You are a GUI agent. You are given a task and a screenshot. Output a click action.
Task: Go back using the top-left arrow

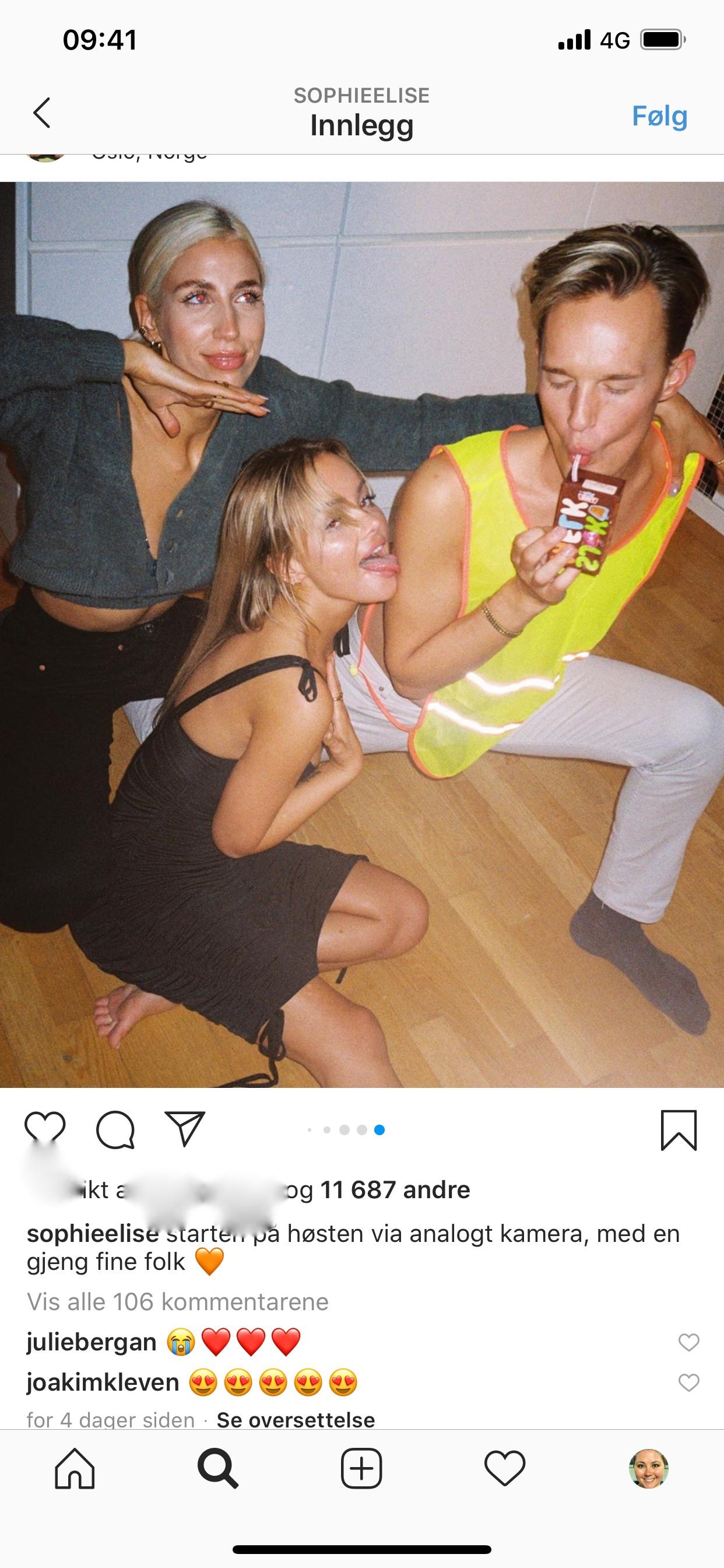pyautogui.click(x=41, y=113)
